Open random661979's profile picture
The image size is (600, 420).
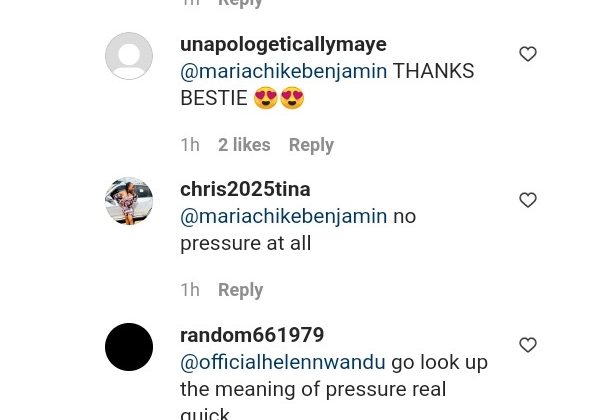coord(129,347)
